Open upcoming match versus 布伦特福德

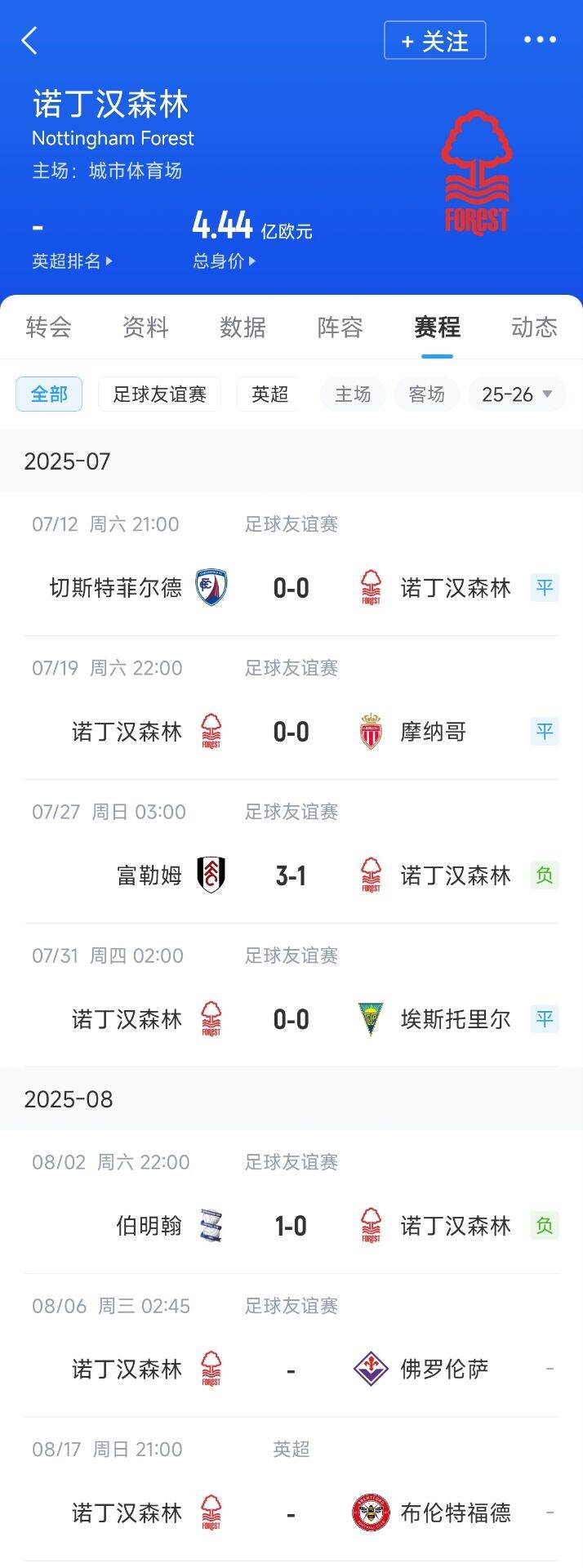291,1513
